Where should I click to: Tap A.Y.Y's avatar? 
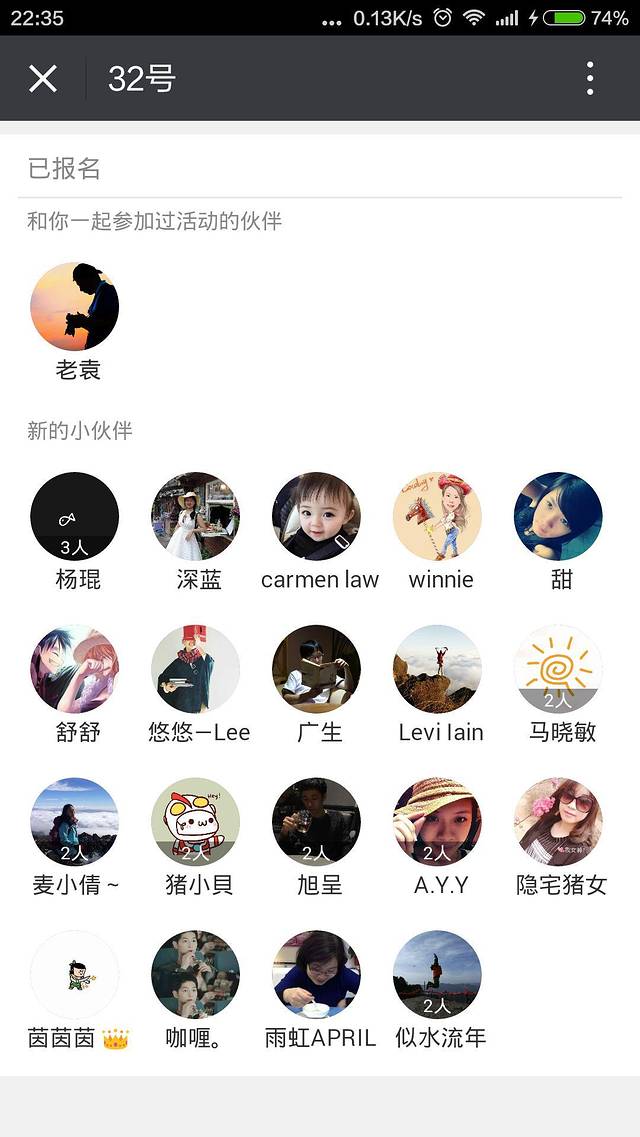point(438,822)
